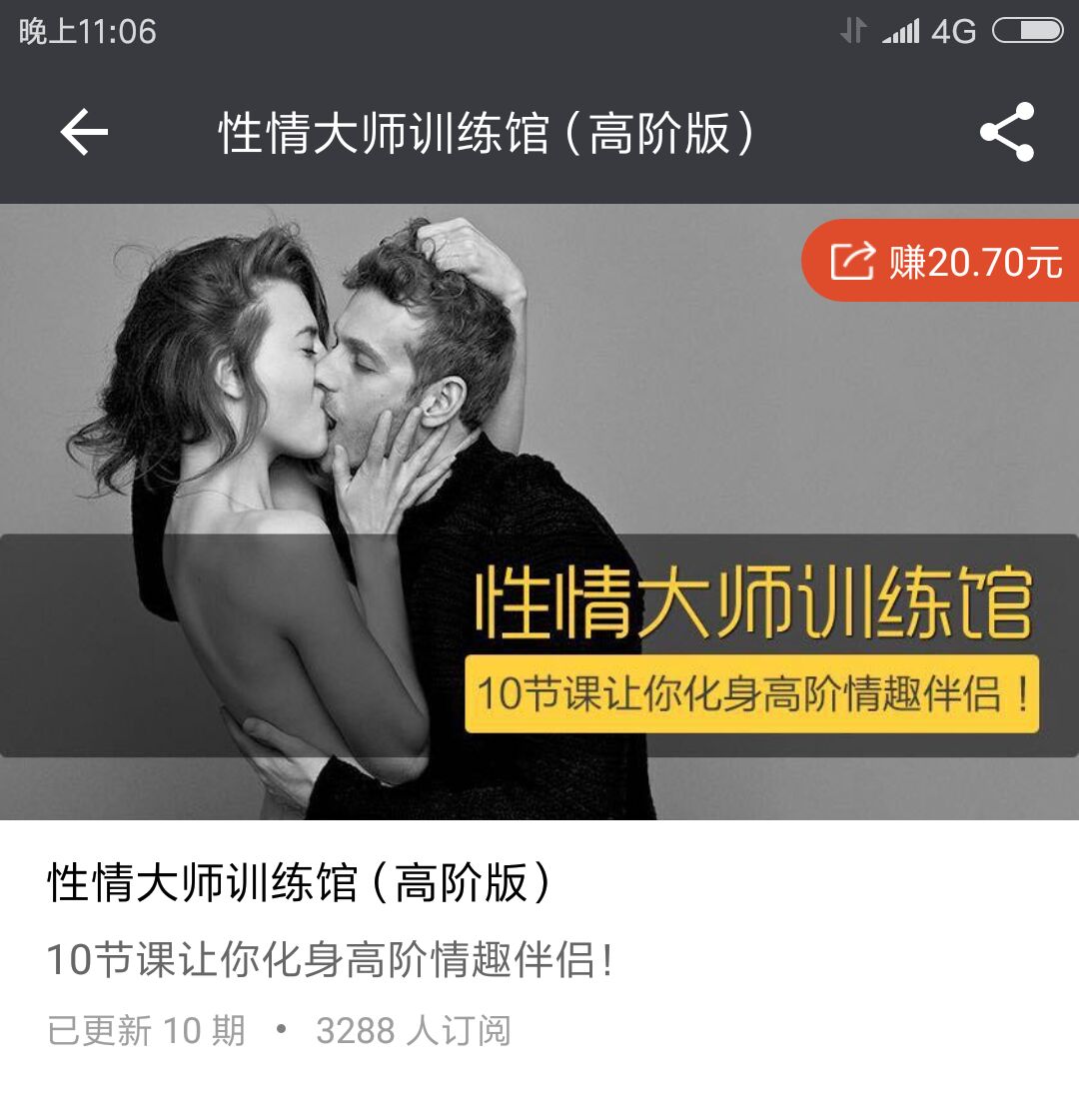1079x1120 pixels.
Task: Go back using the arrow icon
Action: (x=84, y=133)
